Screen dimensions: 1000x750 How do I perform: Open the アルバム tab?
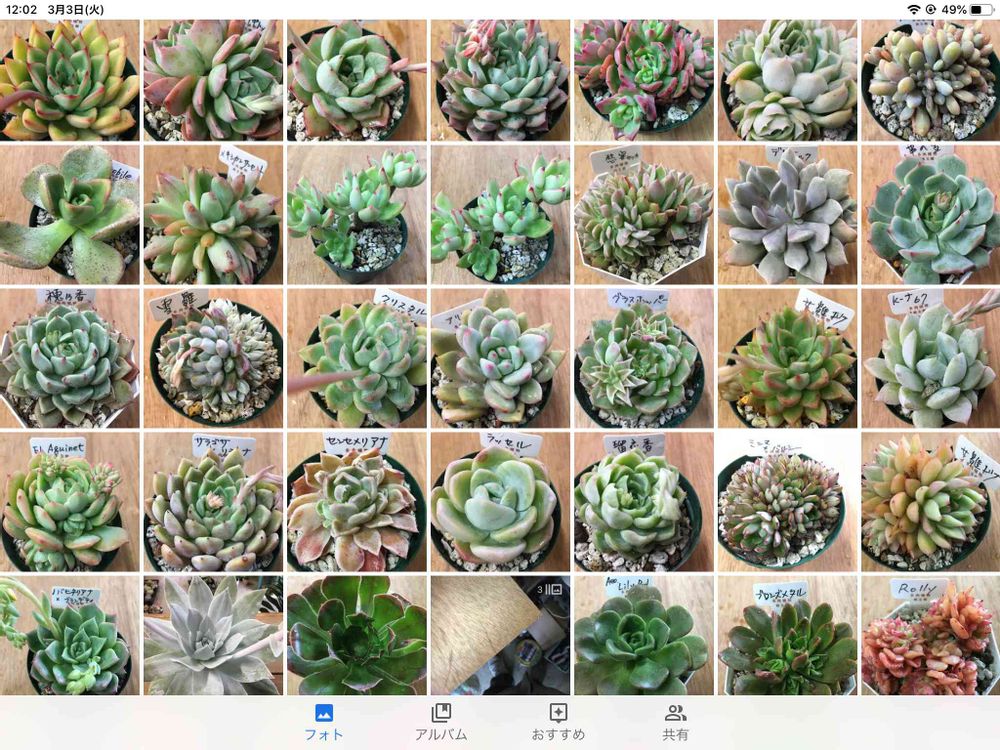pyautogui.click(x=441, y=722)
